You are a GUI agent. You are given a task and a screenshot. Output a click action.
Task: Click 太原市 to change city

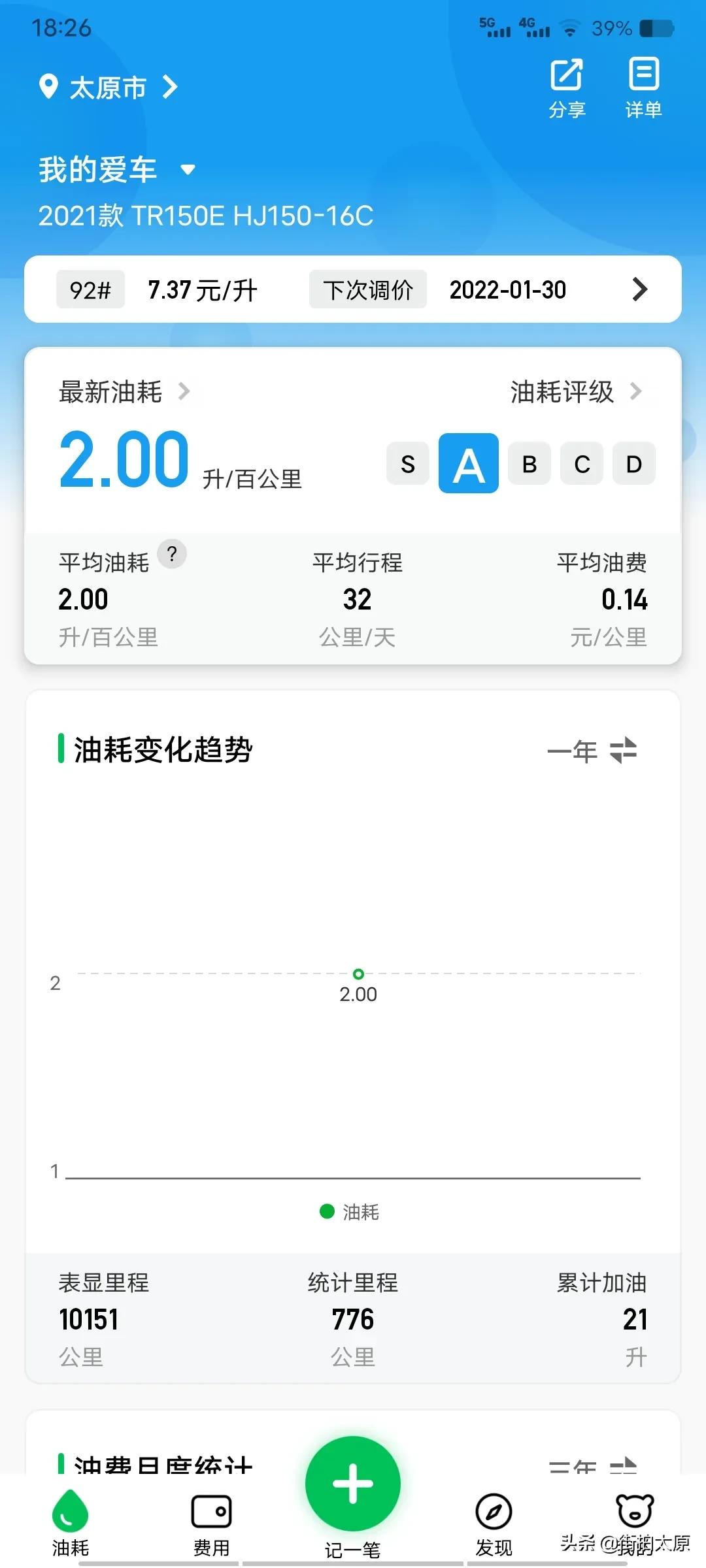tap(107, 87)
